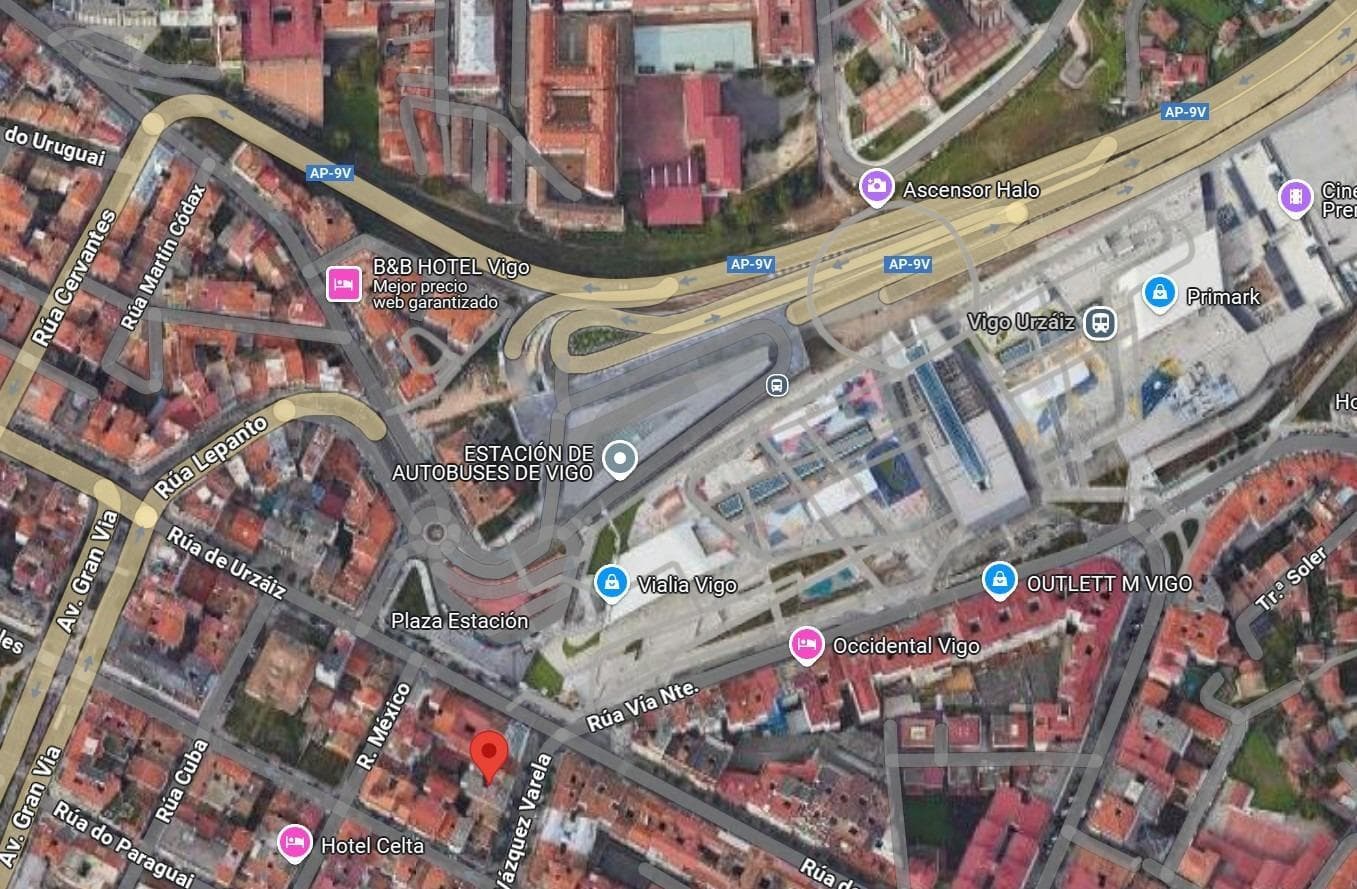Image resolution: width=1357 pixels, height=889 pixels.
Task: Select the Ascensor Halo photo marker
Action: 876,187
